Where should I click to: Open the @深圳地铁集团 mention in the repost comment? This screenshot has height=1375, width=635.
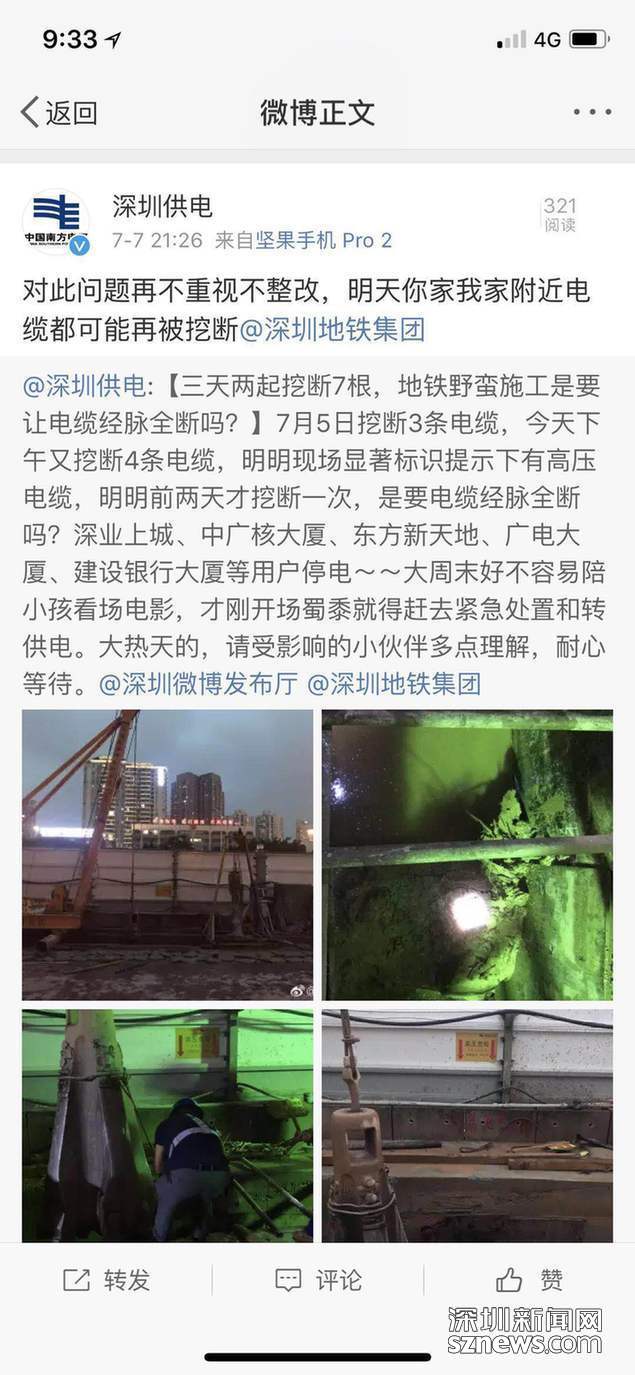[334, 329]
